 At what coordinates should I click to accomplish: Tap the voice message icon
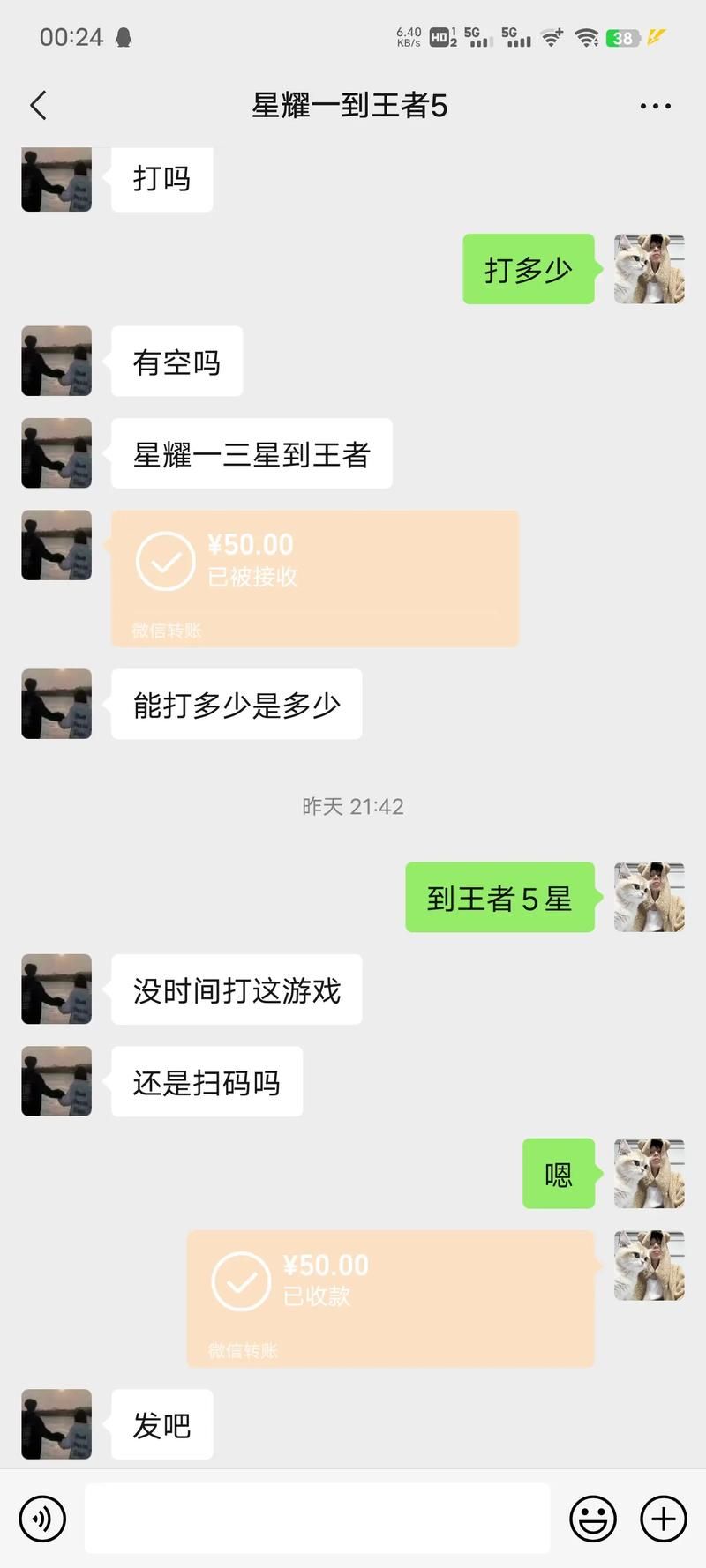[x=42, y=1519]
